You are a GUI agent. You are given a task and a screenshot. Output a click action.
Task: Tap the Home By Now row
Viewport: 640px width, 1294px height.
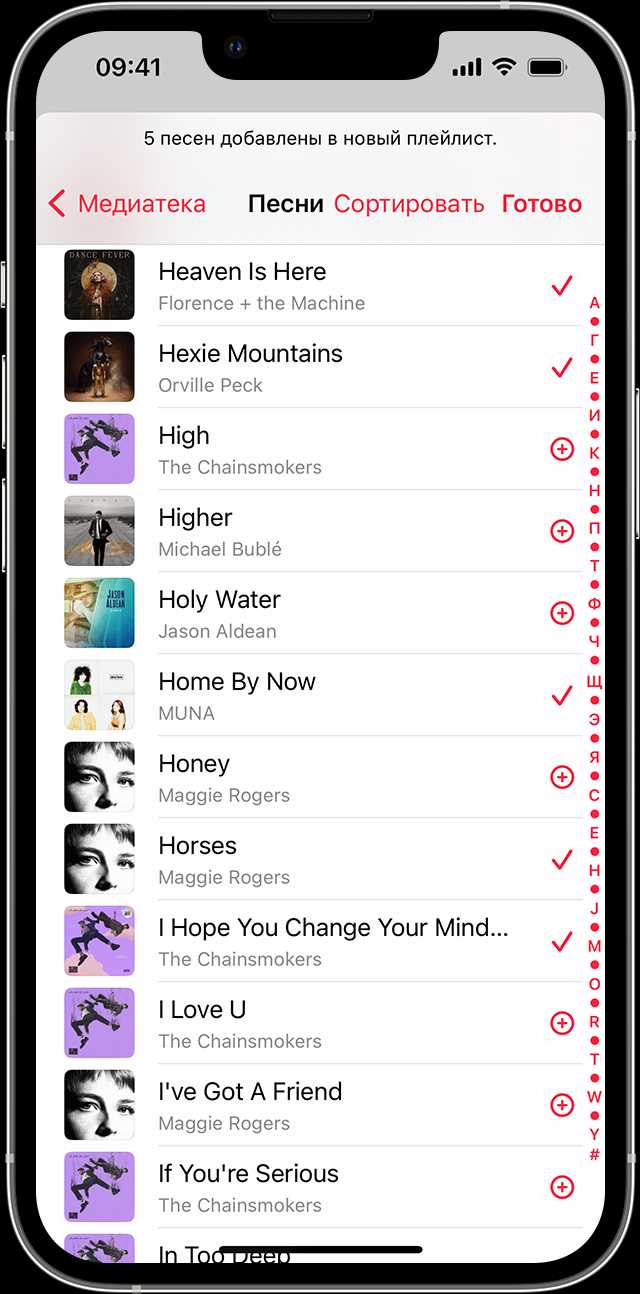(x=300, y=695)
